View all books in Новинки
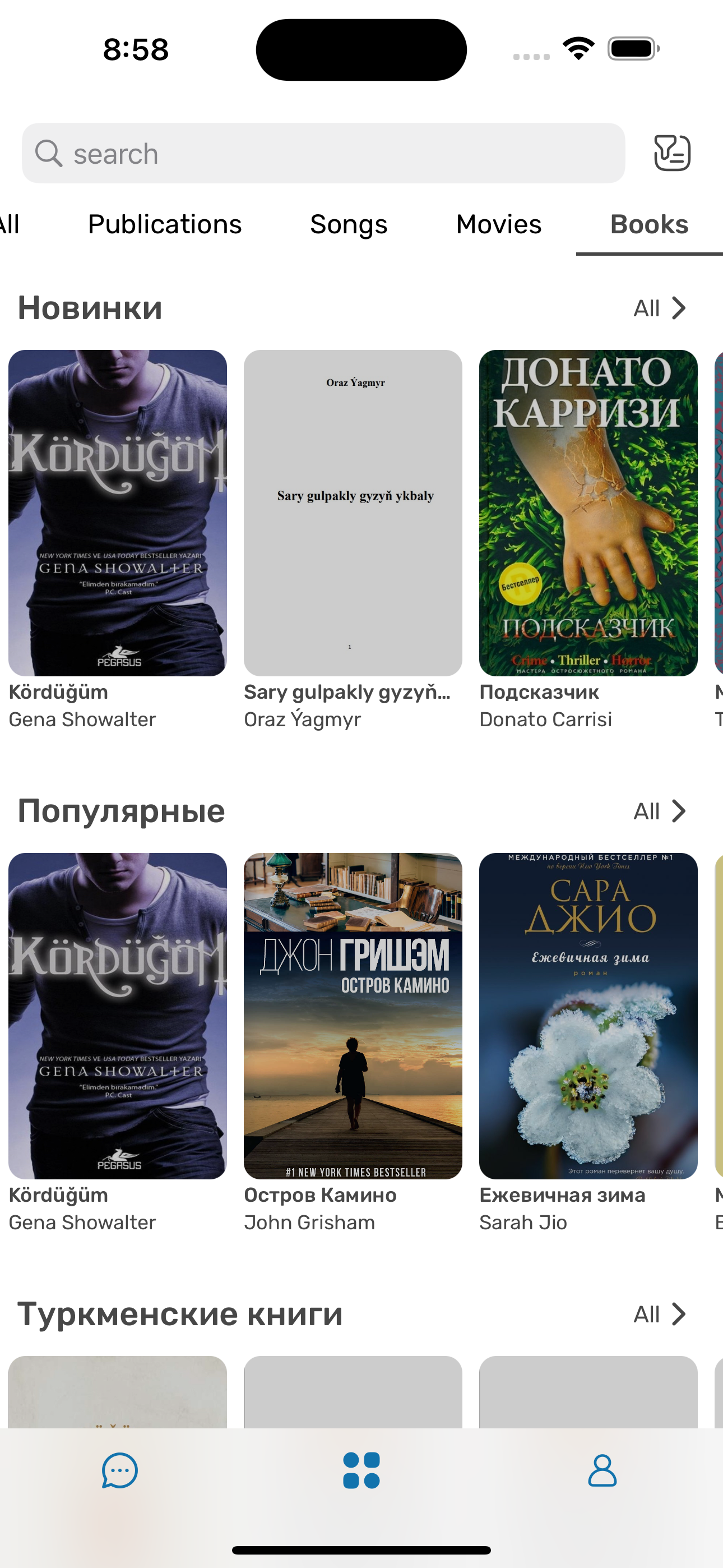 (660, 308)
